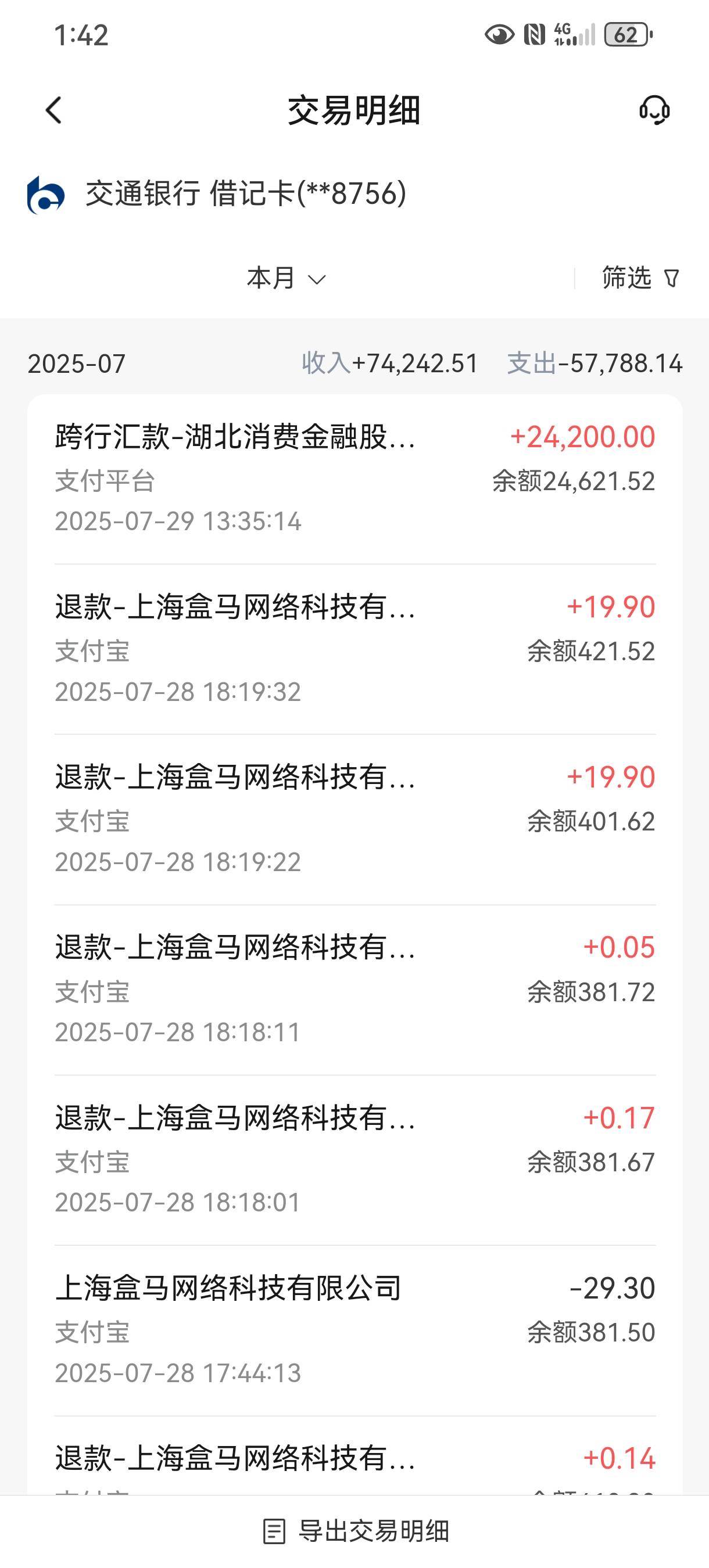709x1568 pixels.
Task: Open the 筛选 filter options
Action: 641,278
